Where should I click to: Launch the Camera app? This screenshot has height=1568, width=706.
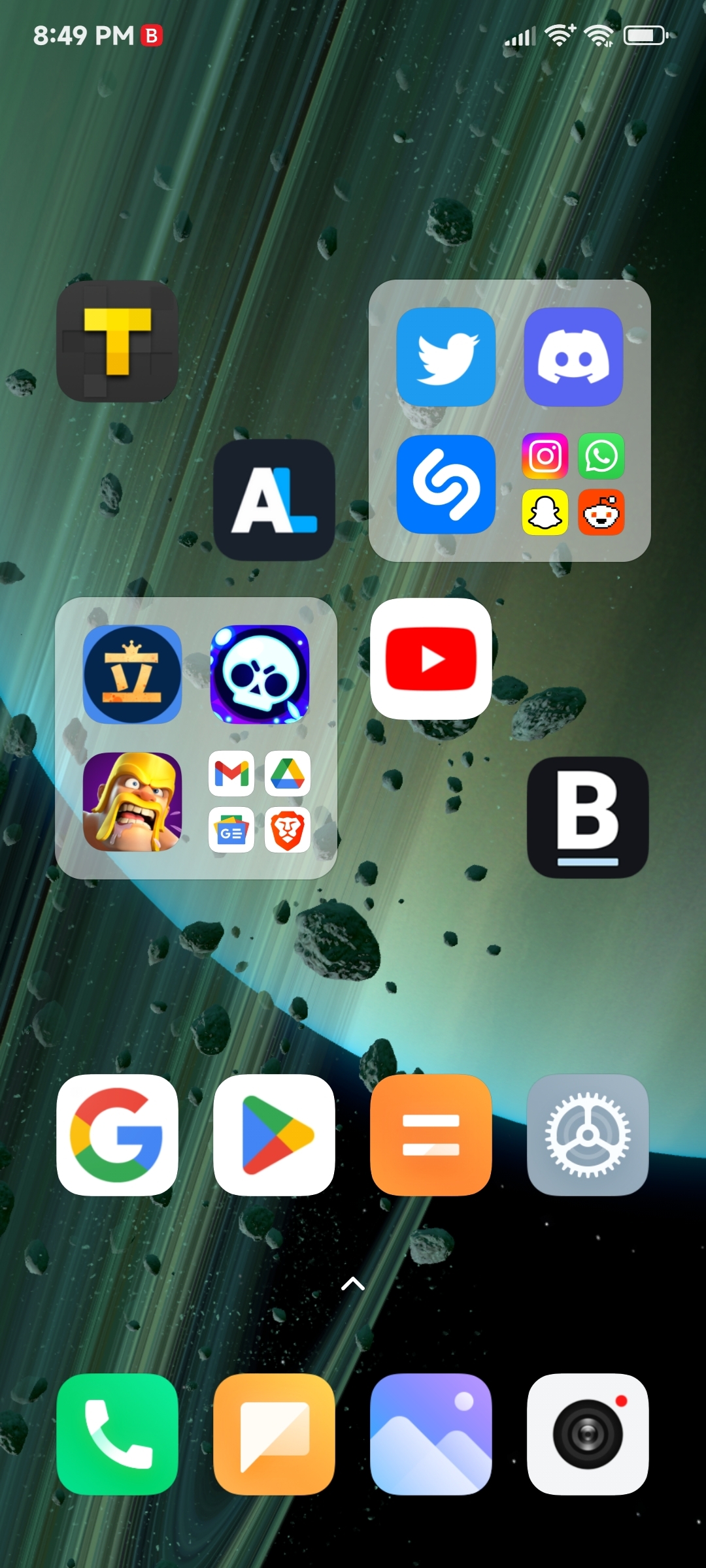[x=588, y=1434]
